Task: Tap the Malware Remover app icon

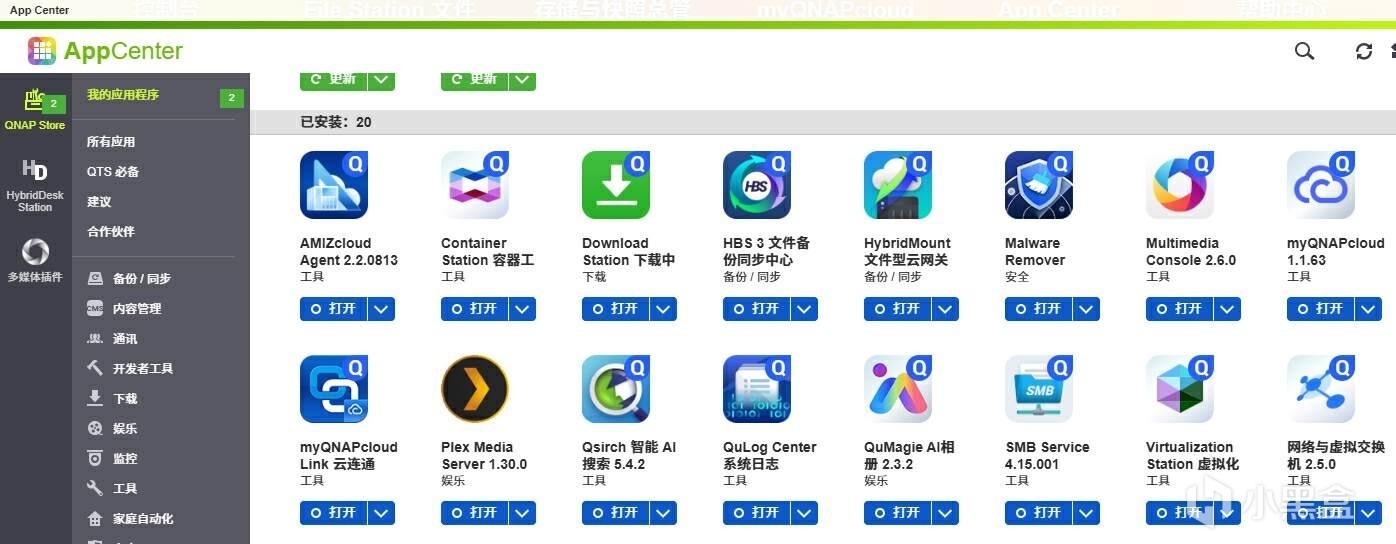Action: click(x=1038, y=186)
